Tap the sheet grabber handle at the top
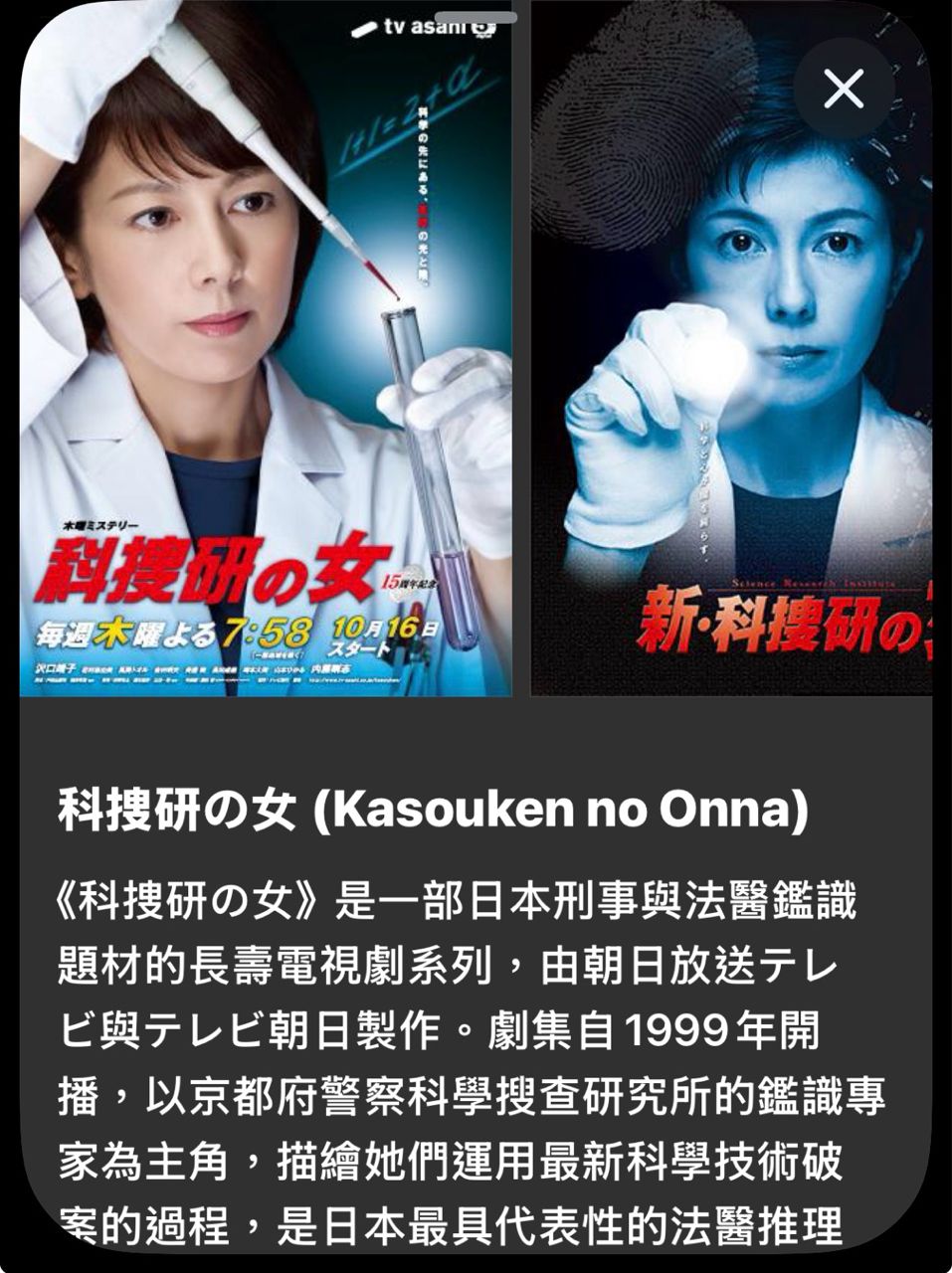The image size is (952, 1273). 476,17
